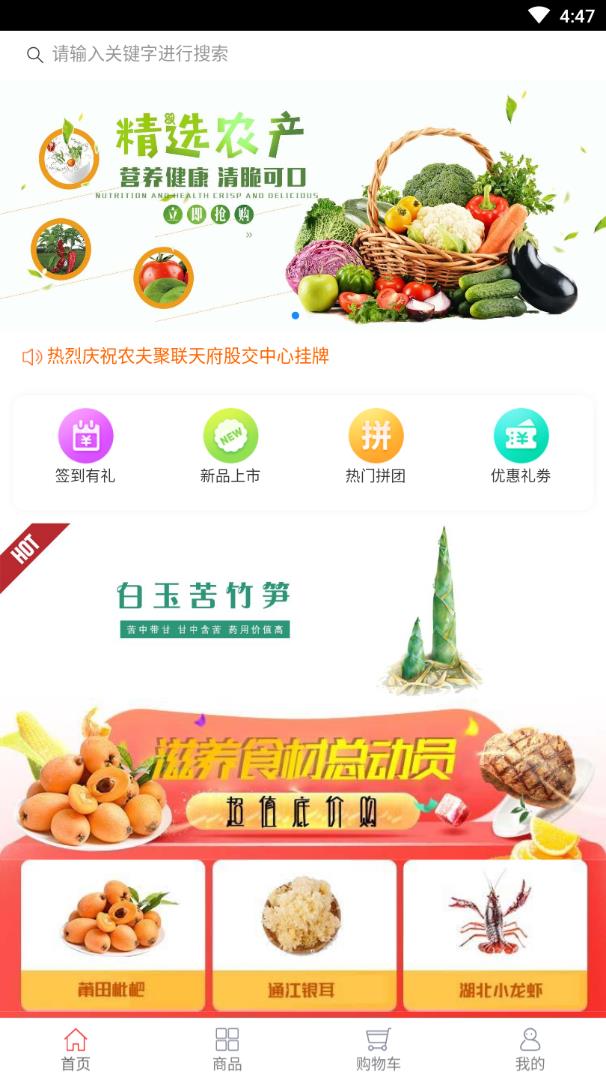View 优惠礼券 coupons
606x1080 pixels.
[520, 447]
